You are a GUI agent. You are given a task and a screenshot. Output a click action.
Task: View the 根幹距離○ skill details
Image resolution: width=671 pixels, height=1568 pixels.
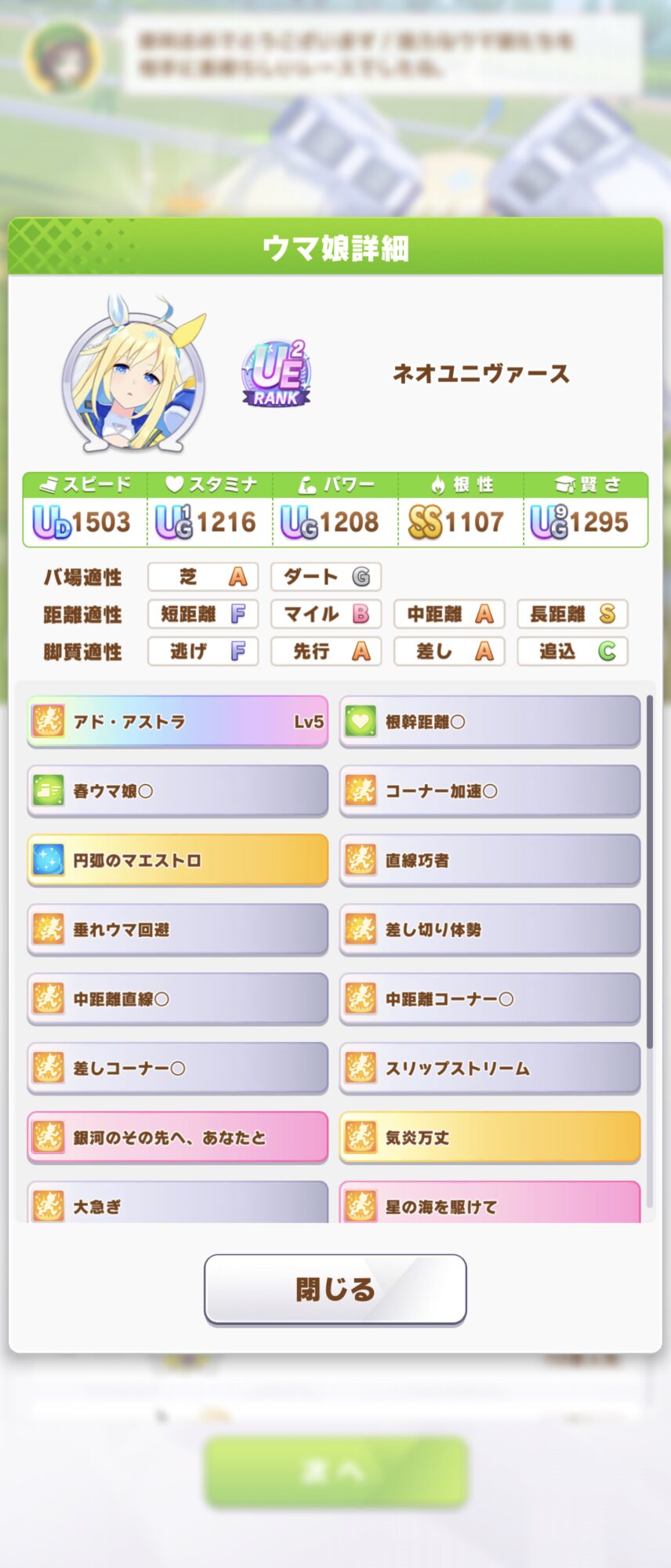point(490,721)
